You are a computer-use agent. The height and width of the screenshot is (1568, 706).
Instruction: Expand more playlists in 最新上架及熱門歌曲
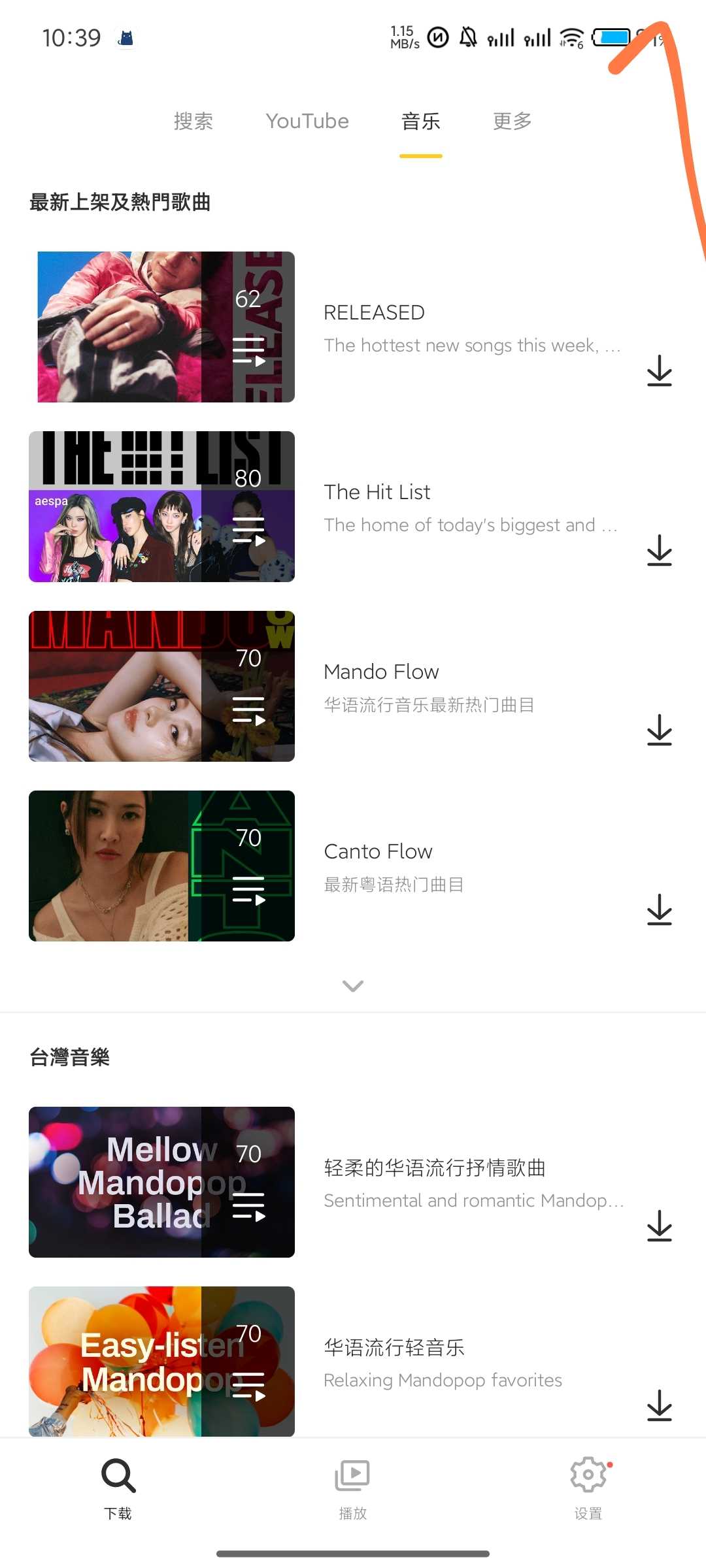tap(353, 985)
